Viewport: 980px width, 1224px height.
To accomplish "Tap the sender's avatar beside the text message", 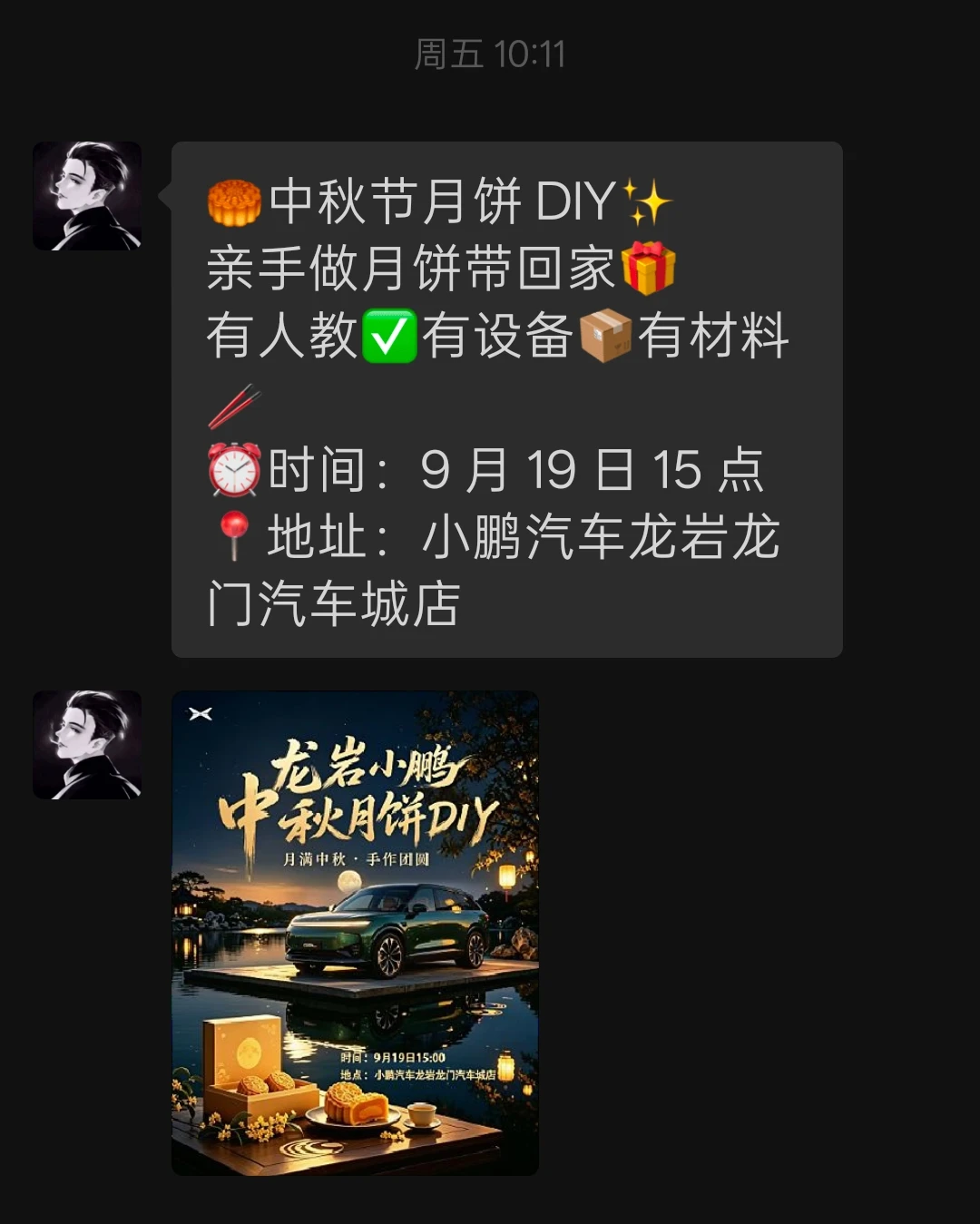I will 87,196.
